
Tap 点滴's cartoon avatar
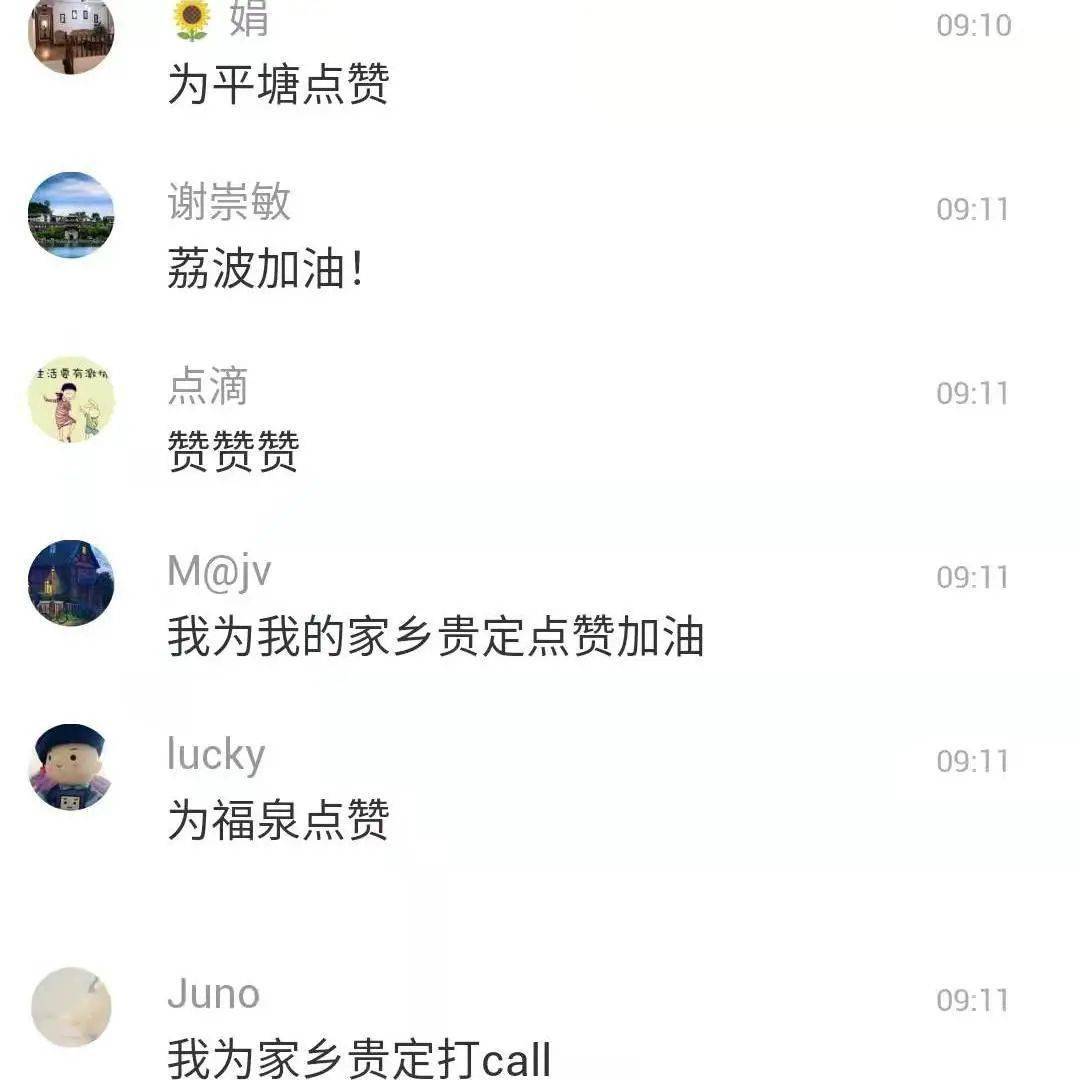(x=70, y=399)
